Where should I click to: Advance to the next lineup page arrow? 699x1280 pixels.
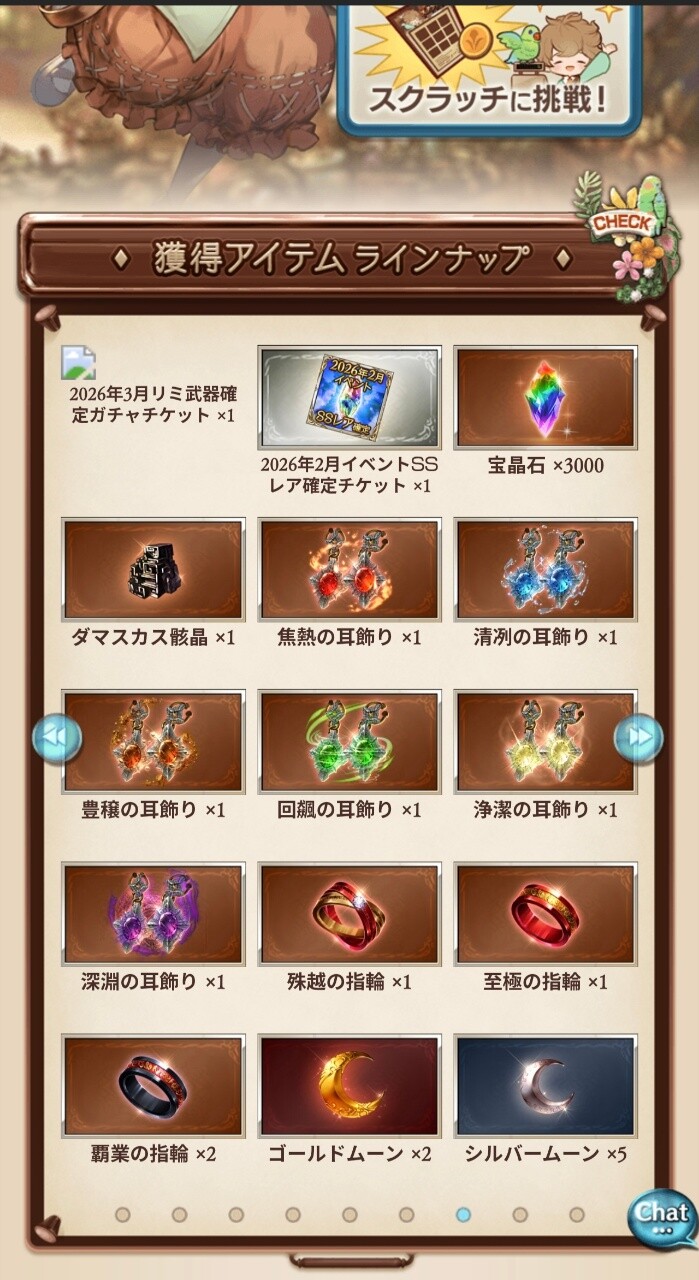[638, 739]
